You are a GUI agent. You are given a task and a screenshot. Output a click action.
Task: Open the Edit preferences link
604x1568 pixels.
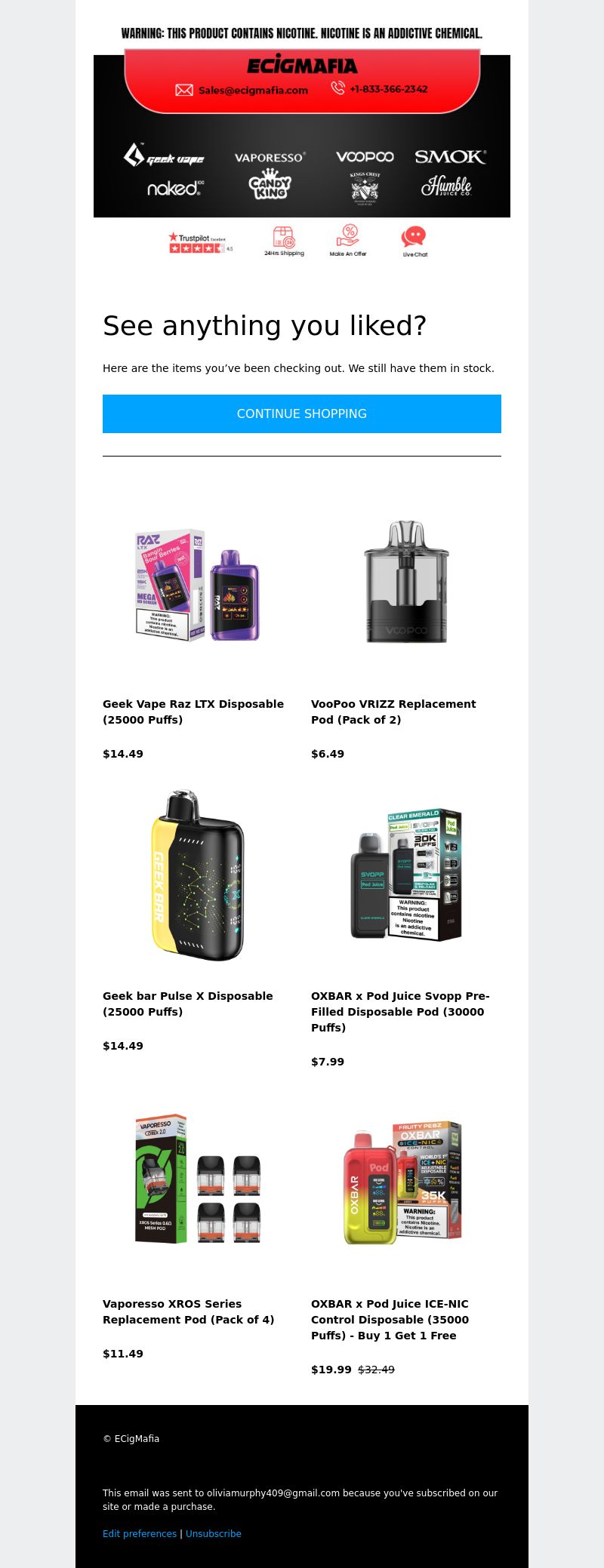[x=140, y=1533]
